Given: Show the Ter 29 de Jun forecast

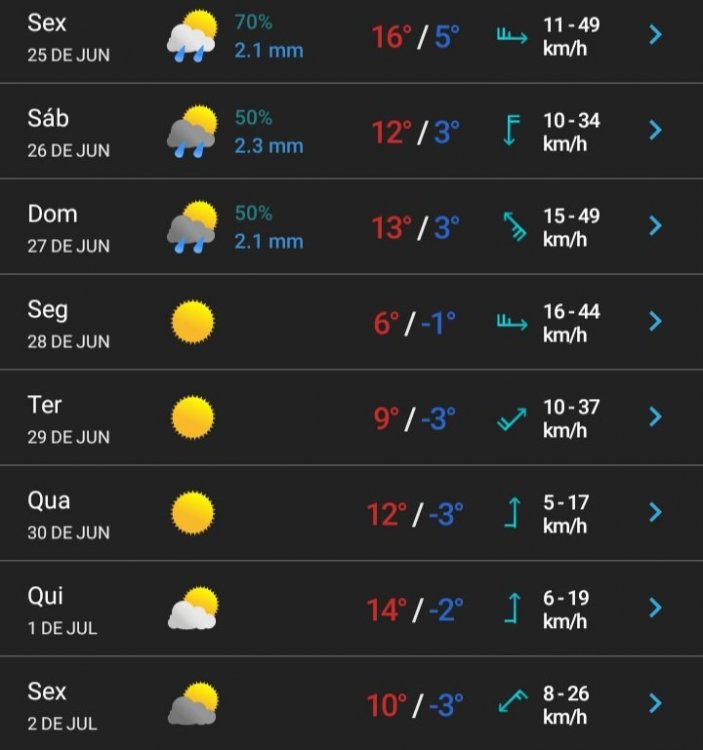Looking at the screenshot, I should pos(655,417).
